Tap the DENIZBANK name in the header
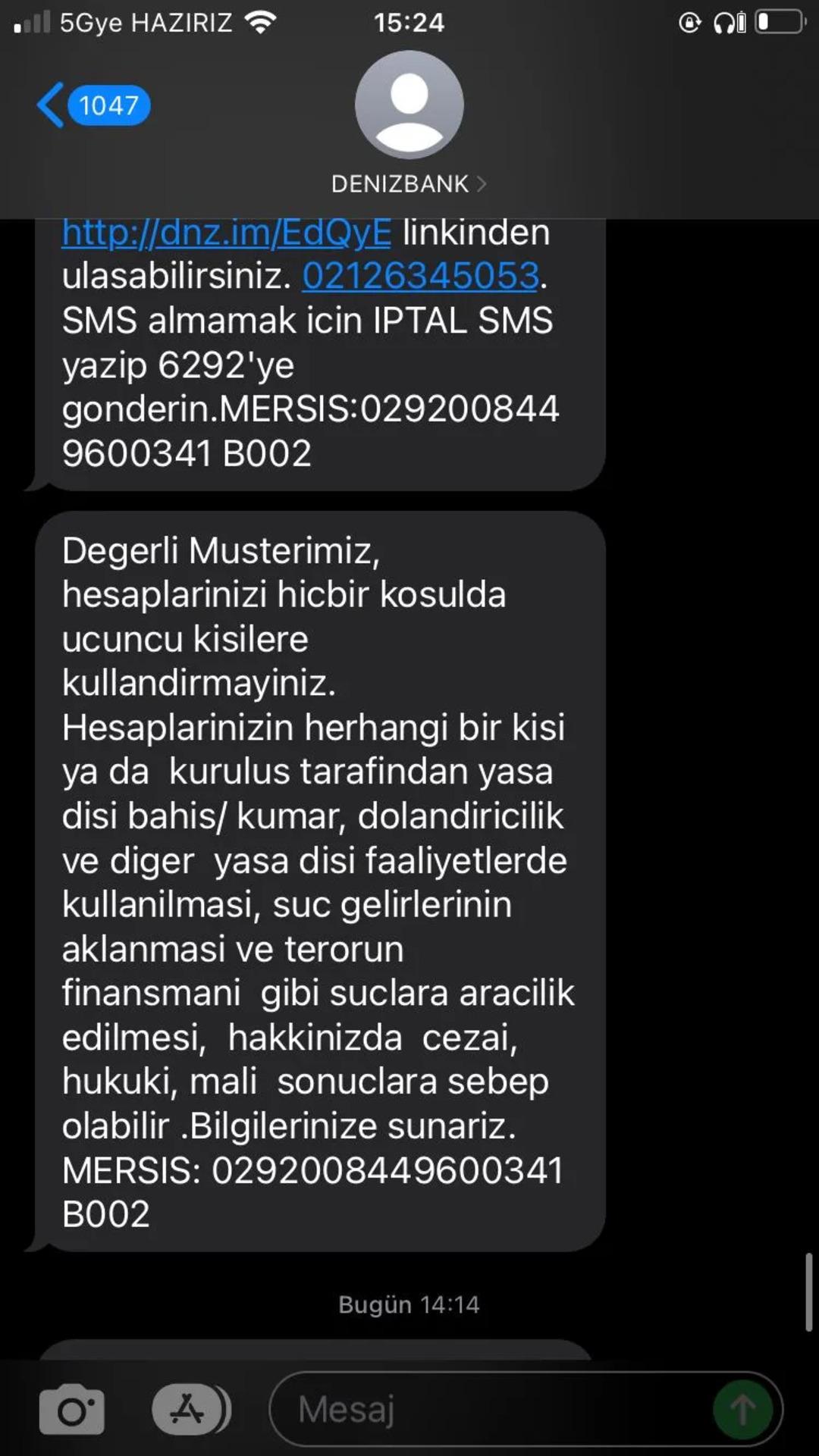The height and width of the screenshot is (1456, 819). tap(400, 183)
